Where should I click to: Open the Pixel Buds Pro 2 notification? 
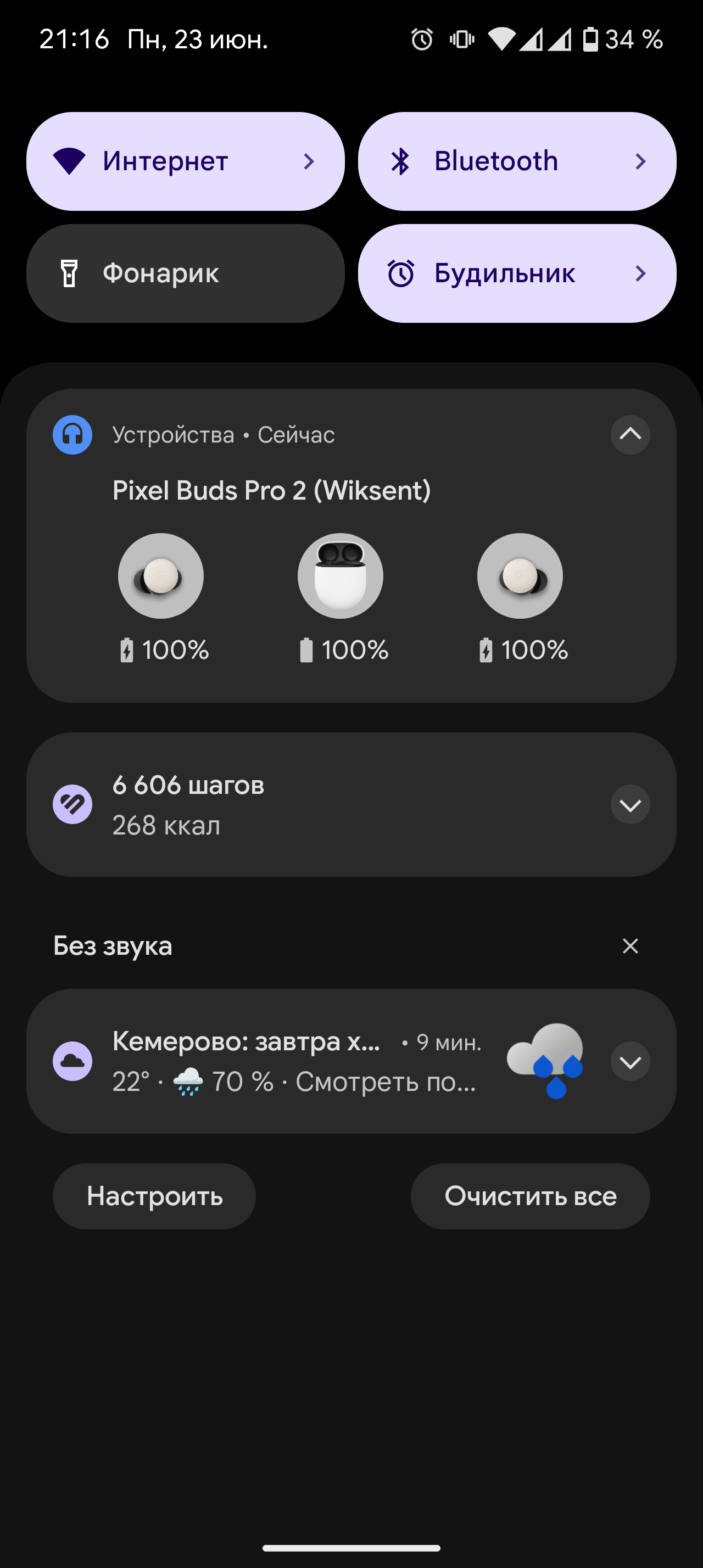(x=271, y=491)
